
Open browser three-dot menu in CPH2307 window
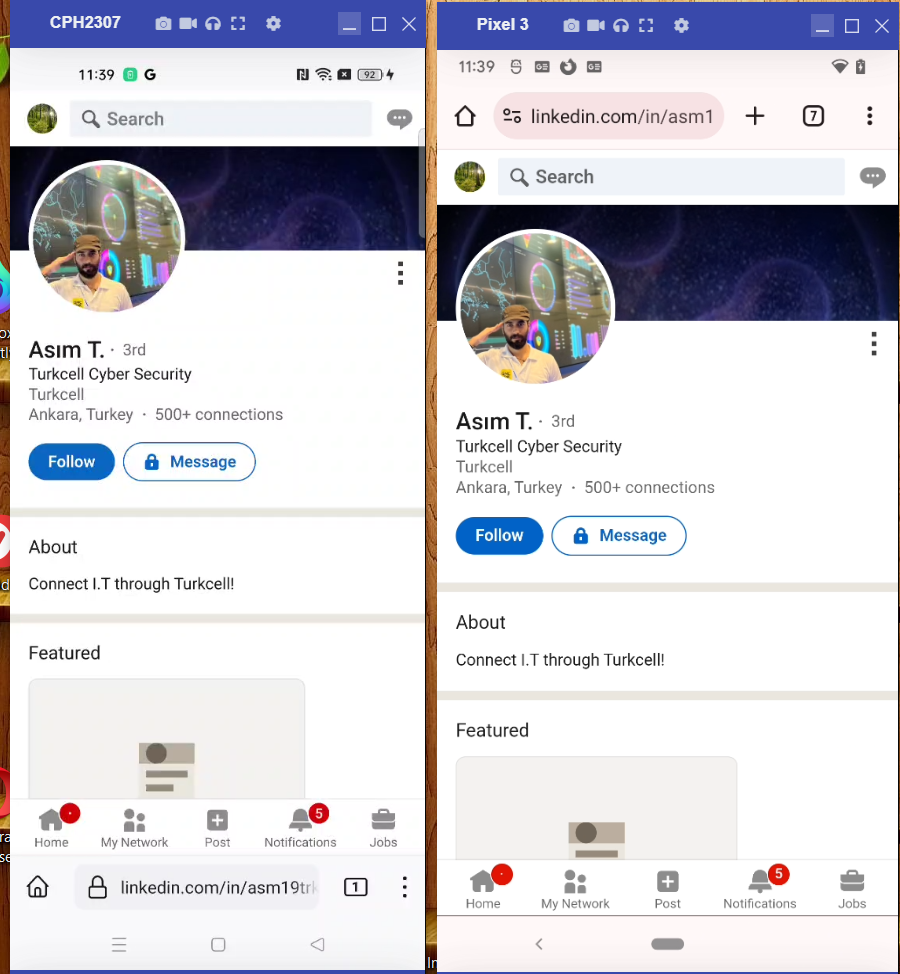tap(404, 887)
